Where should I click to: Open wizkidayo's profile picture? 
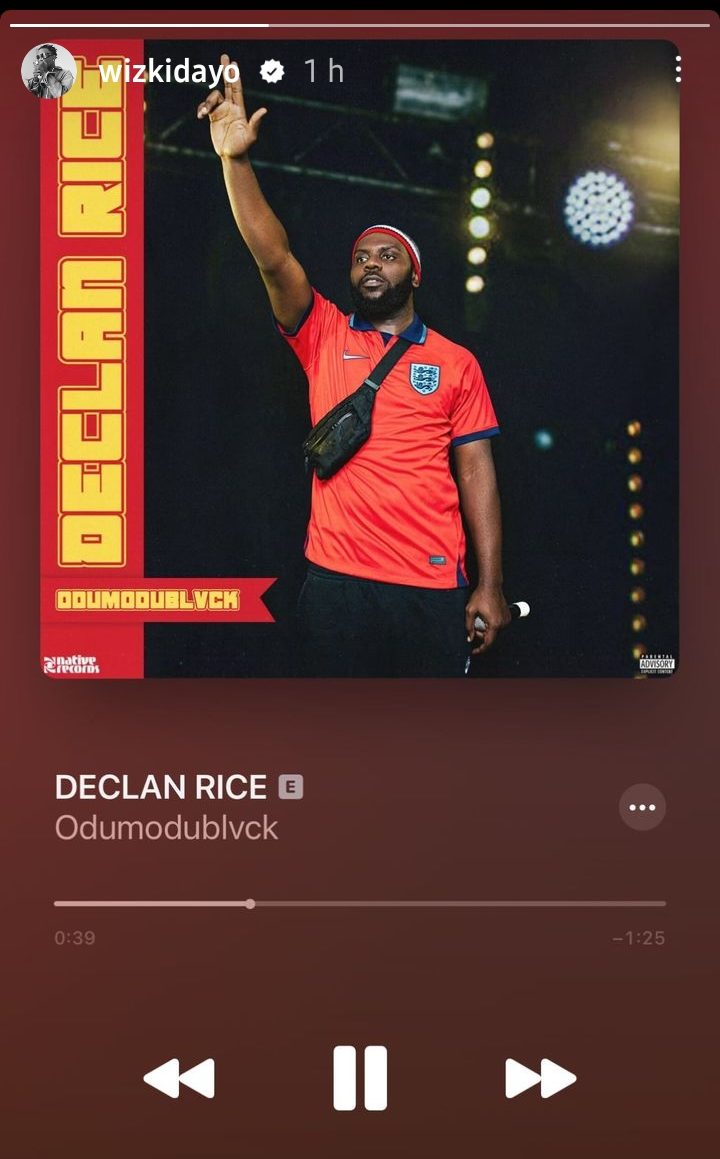(48, 71)
